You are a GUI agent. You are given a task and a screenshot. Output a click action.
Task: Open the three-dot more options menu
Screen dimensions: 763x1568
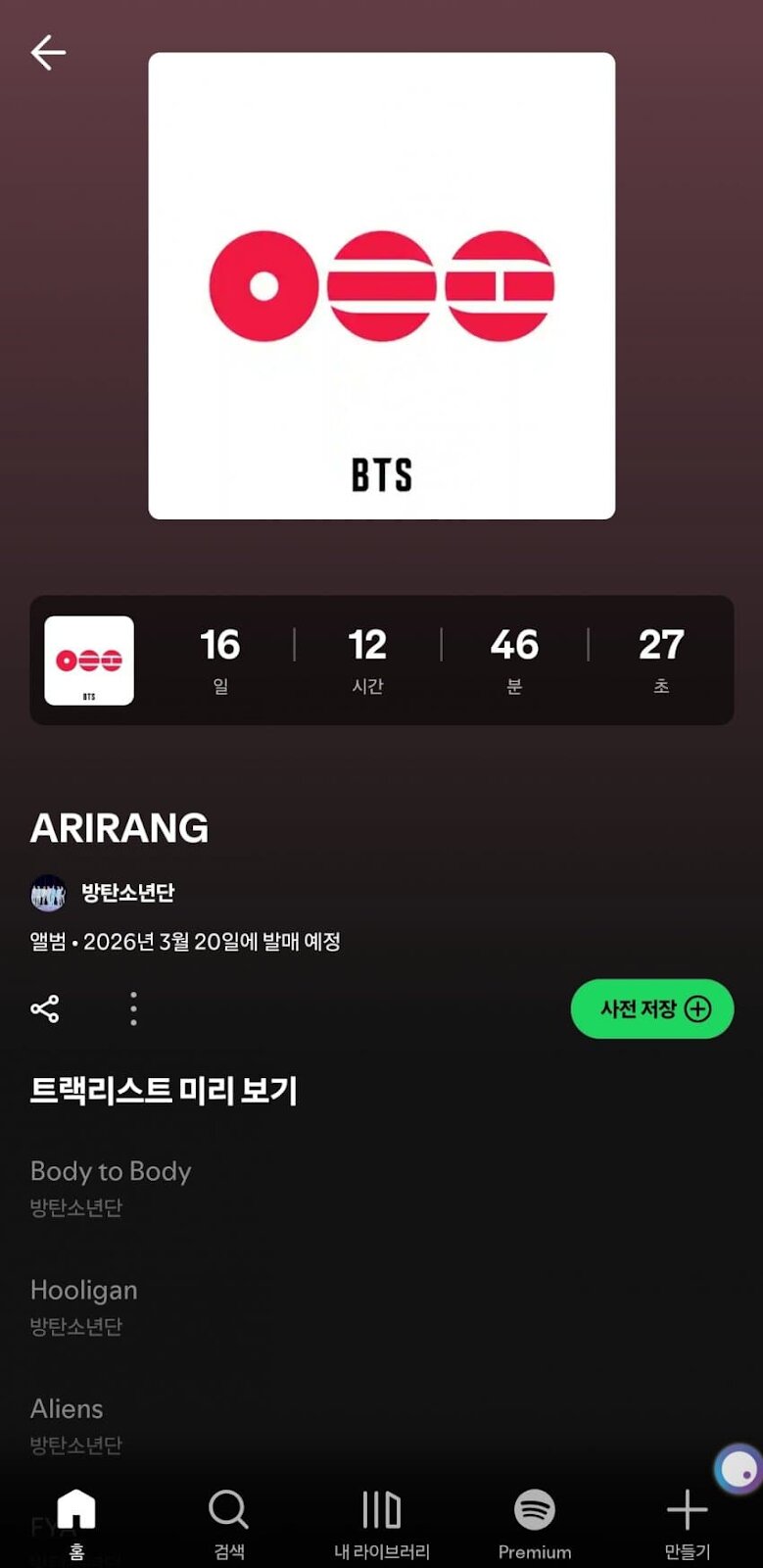pos(133,1008)
